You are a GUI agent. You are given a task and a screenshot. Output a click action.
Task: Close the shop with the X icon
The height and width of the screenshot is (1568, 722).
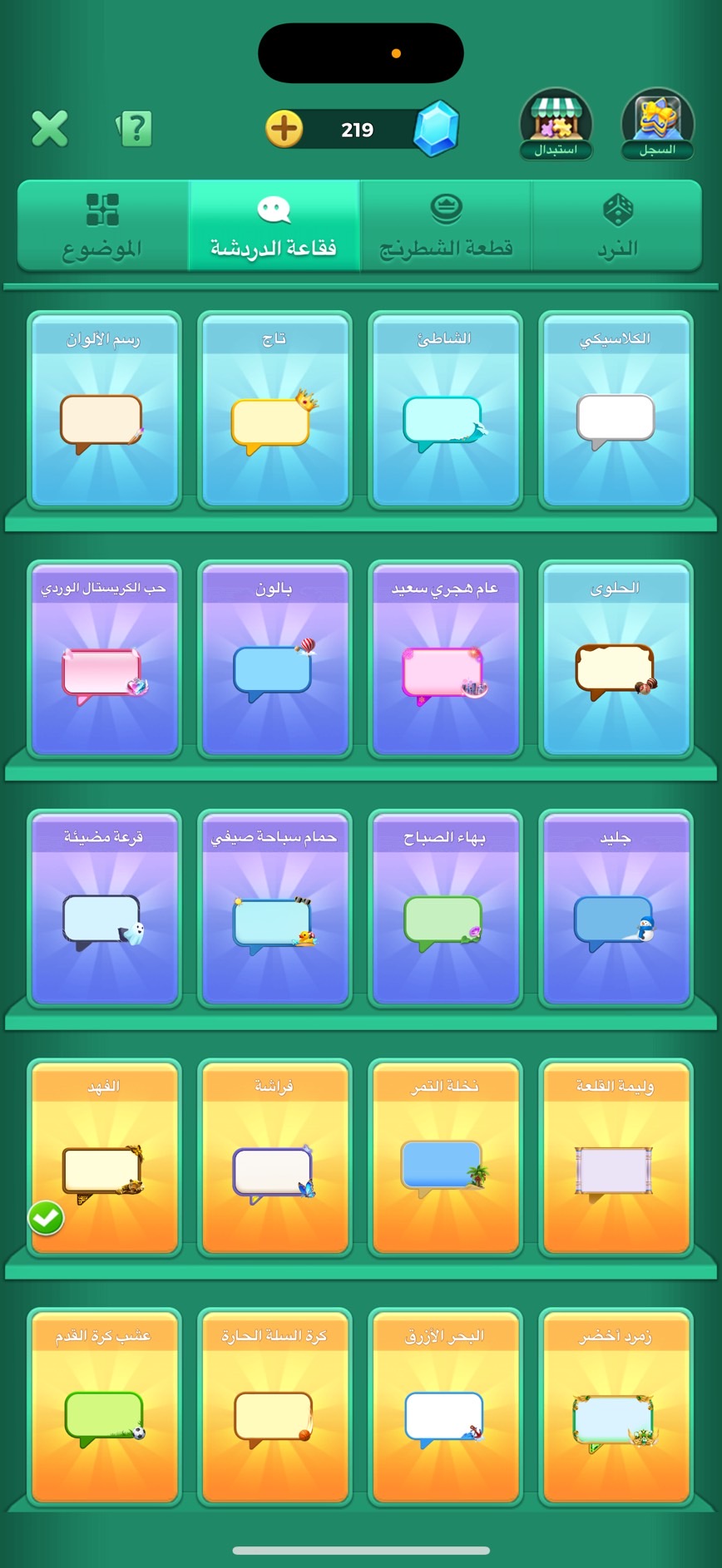(x=50, y=129)
